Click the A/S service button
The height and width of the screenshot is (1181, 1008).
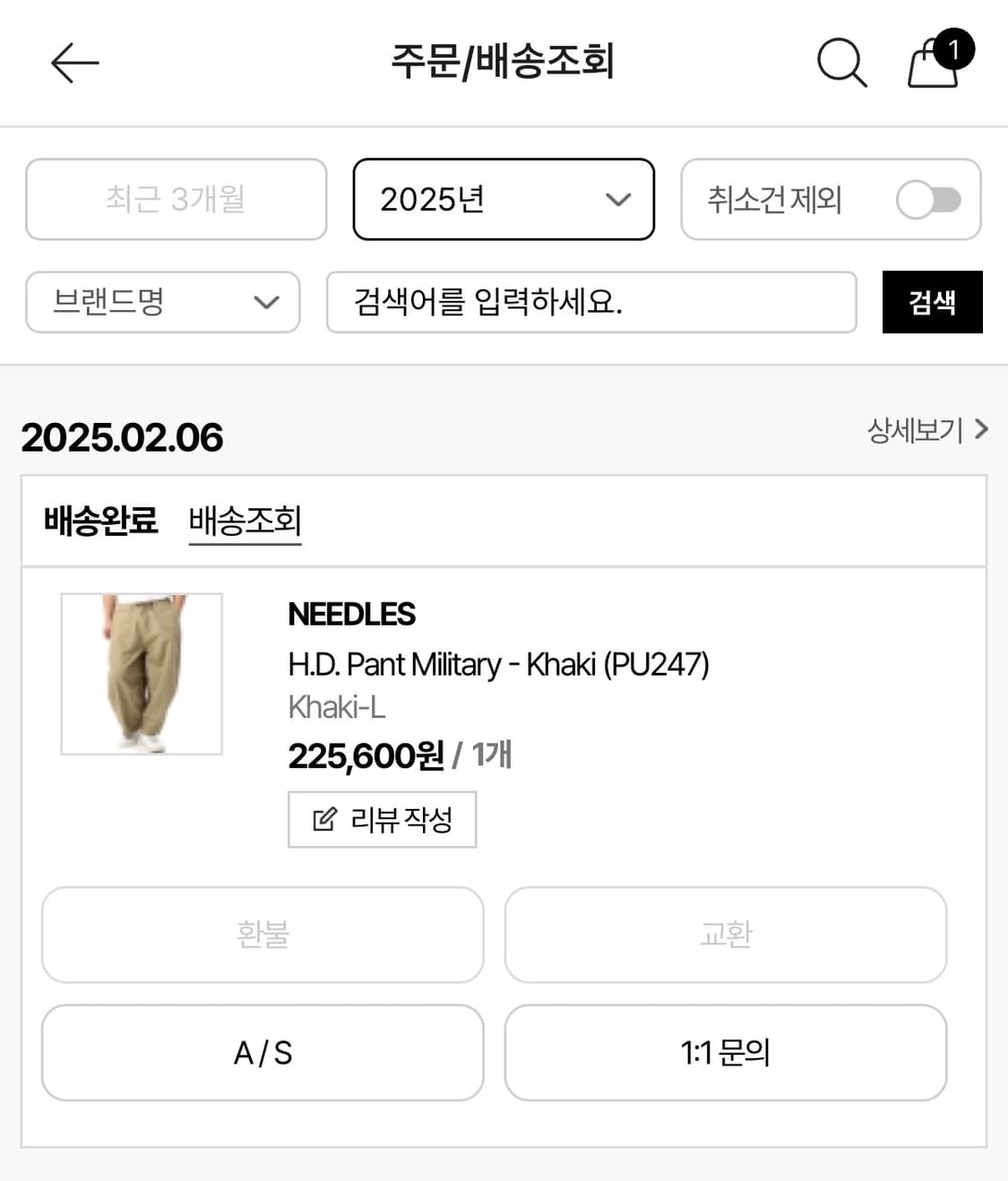(x=262, y=1053)
